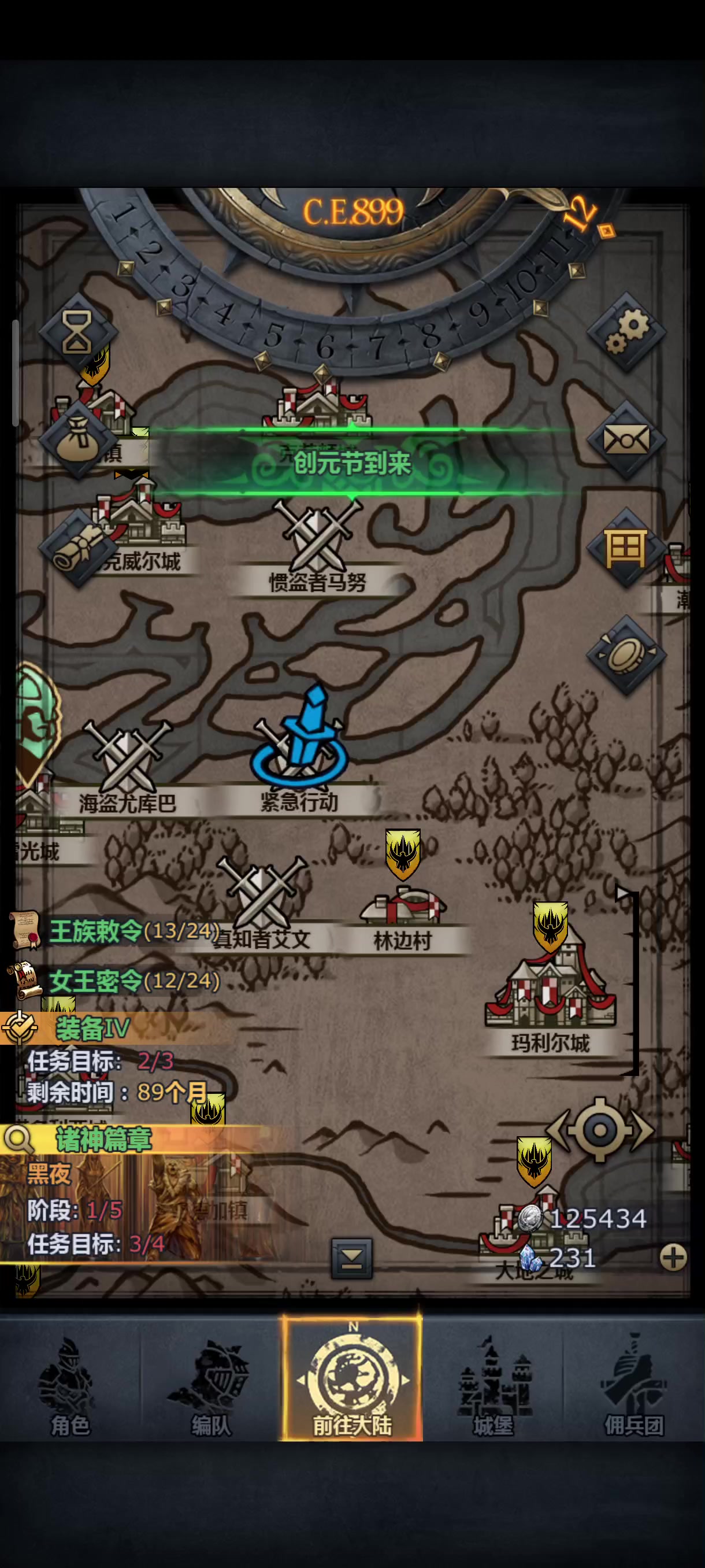Open the grid panel icon

pos(626,548)
